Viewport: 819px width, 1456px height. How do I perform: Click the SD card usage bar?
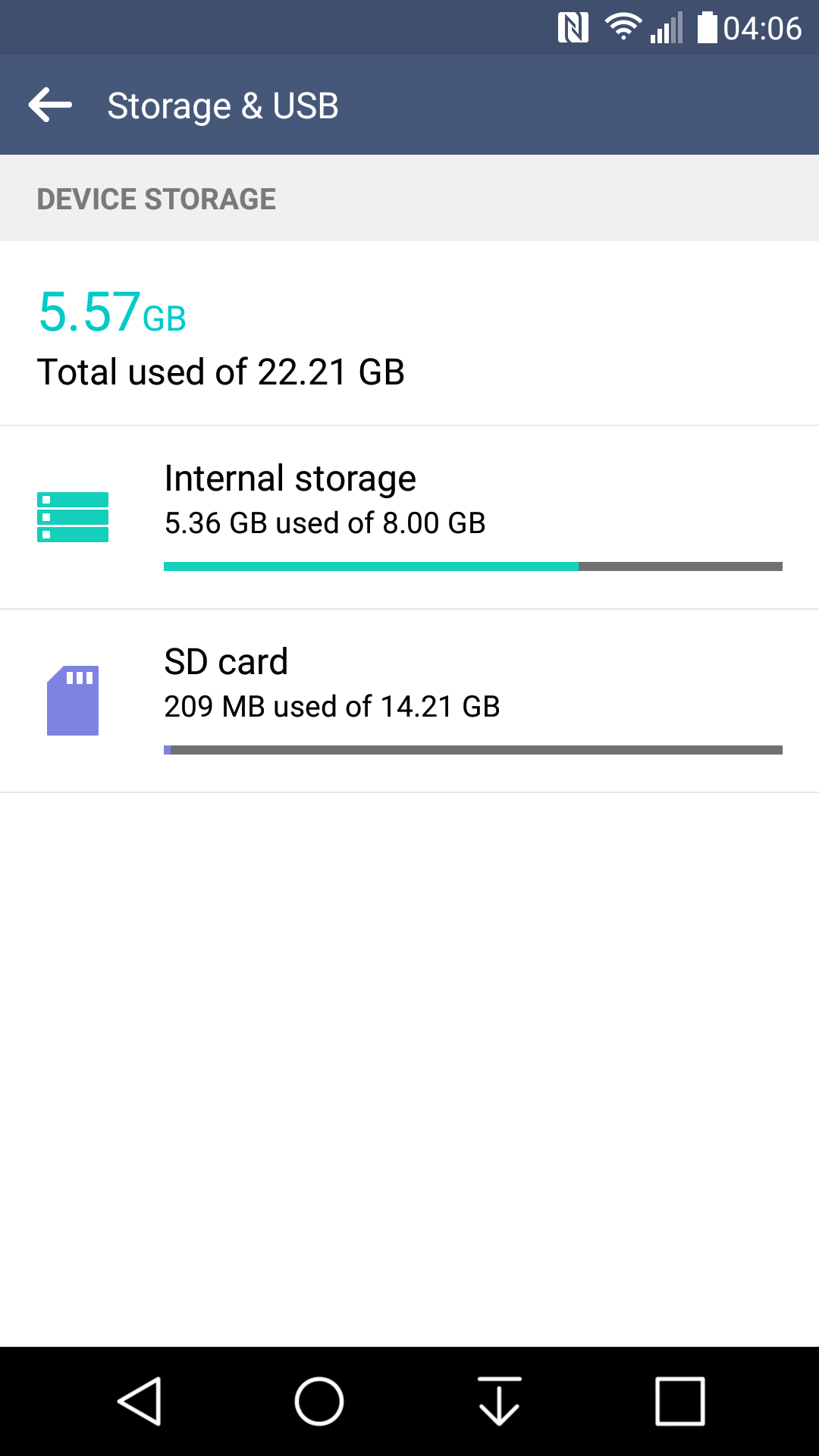coord(473,749)
